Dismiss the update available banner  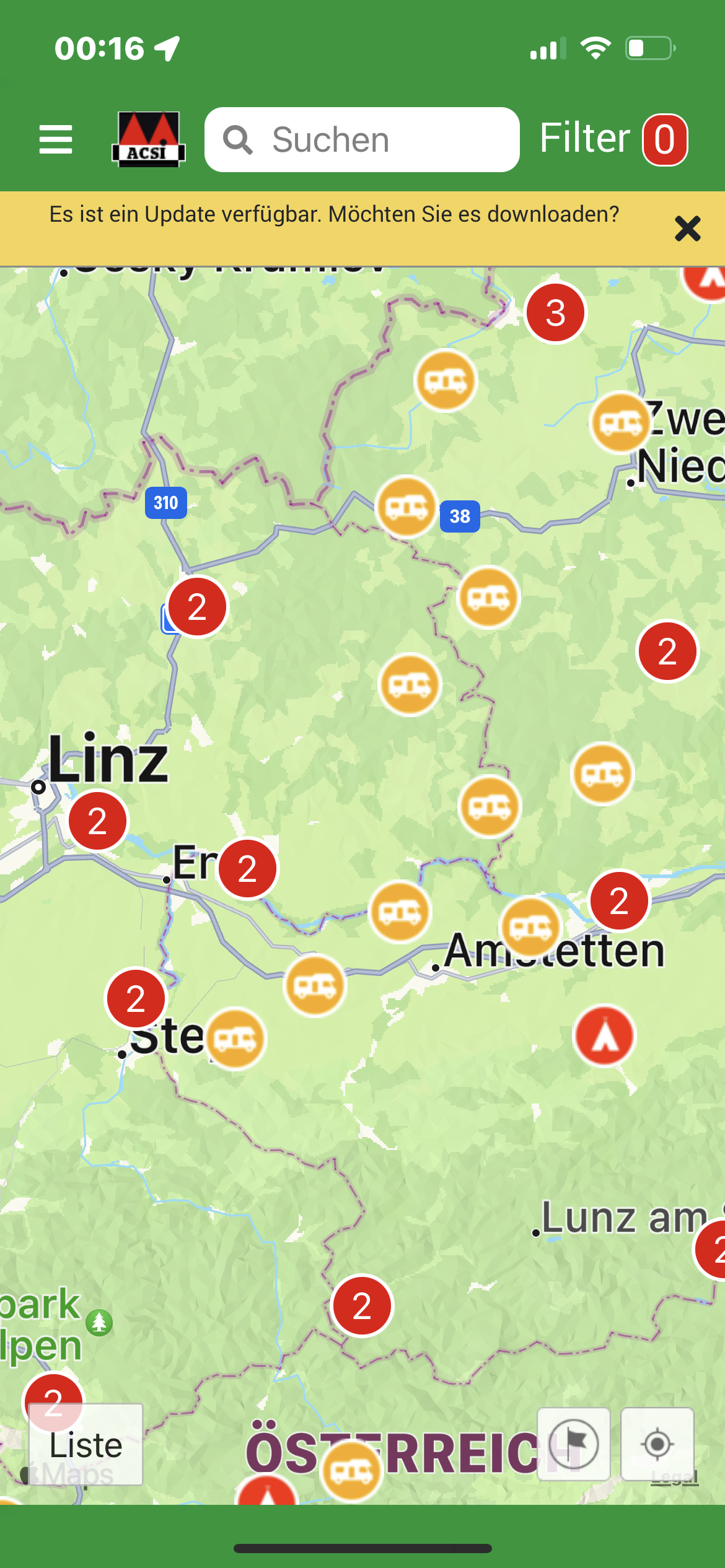tap(687, 229)
